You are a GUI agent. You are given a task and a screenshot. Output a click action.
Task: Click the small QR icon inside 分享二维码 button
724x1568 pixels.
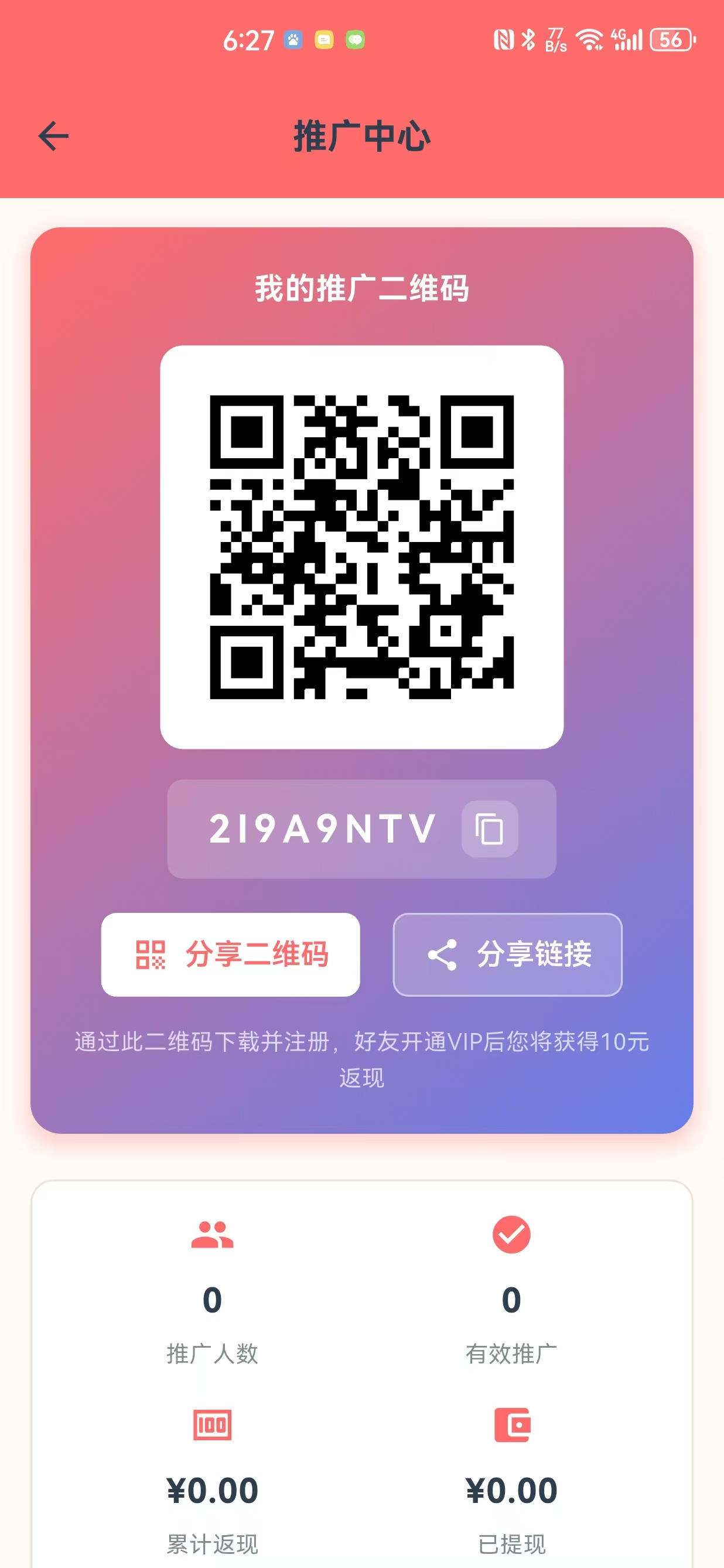(x=152, y=956)
